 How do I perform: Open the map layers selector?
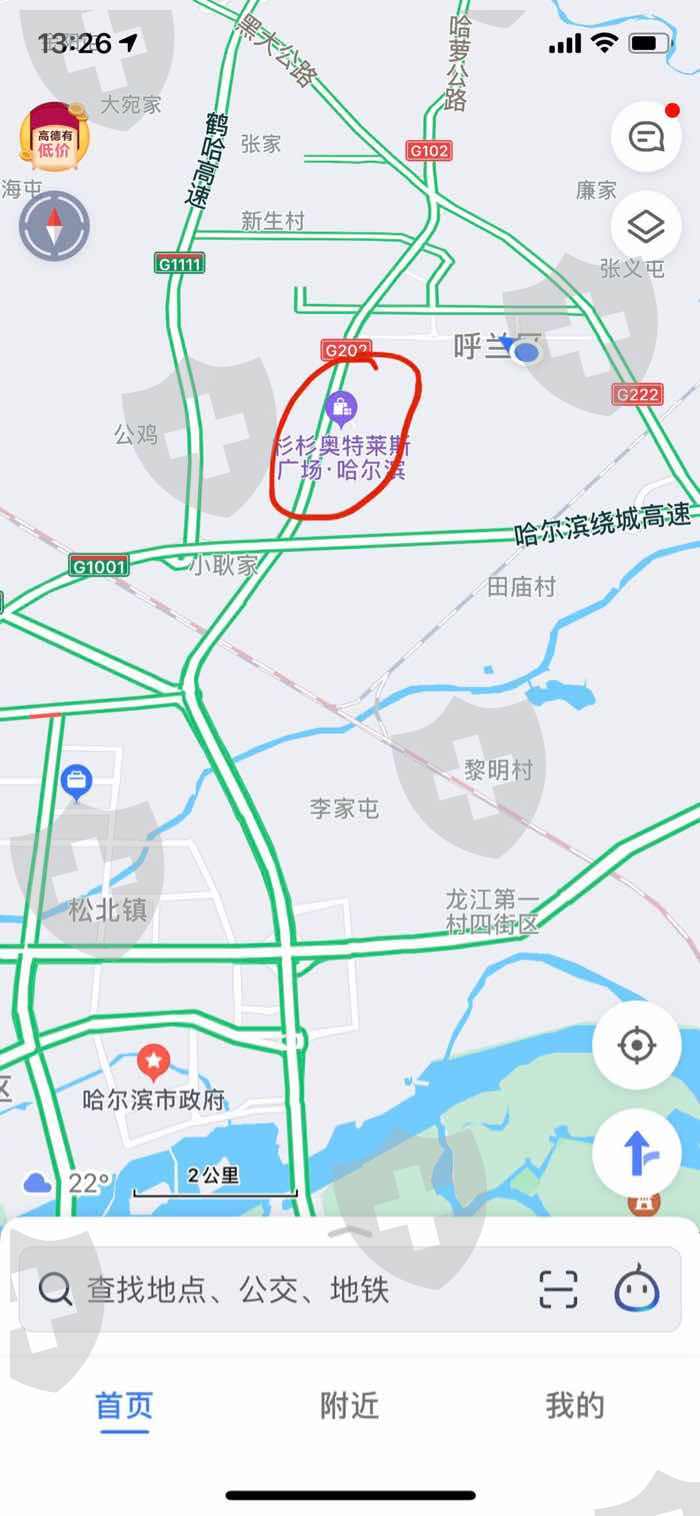pos(646,226)
